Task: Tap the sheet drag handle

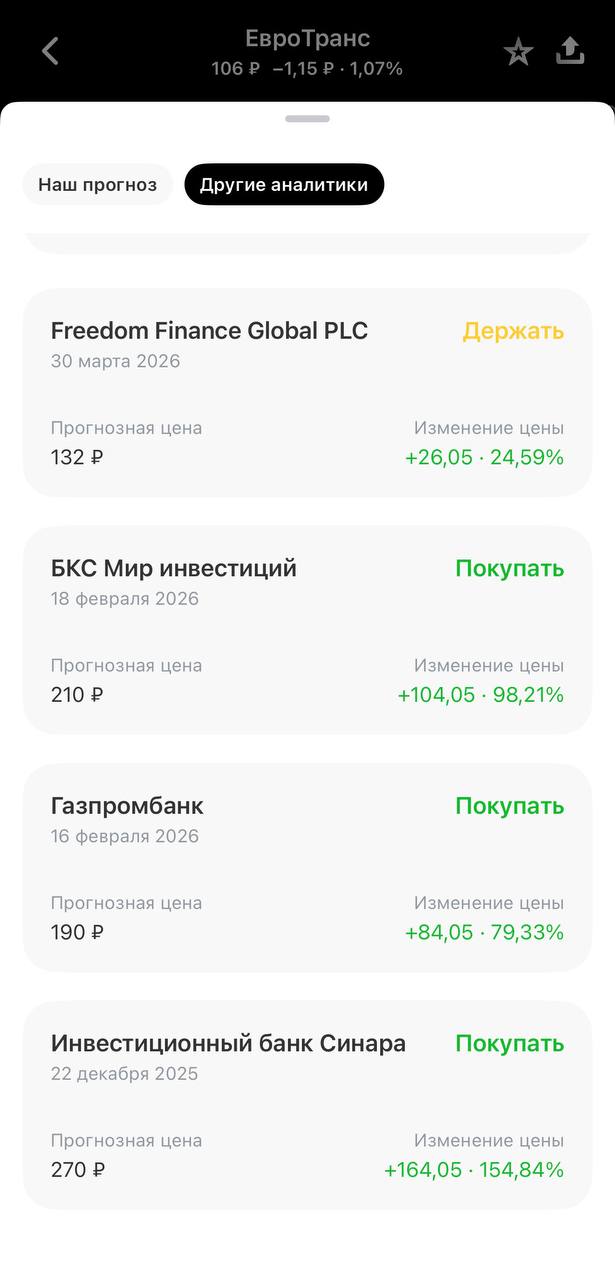Action: (x=307, y=119)
